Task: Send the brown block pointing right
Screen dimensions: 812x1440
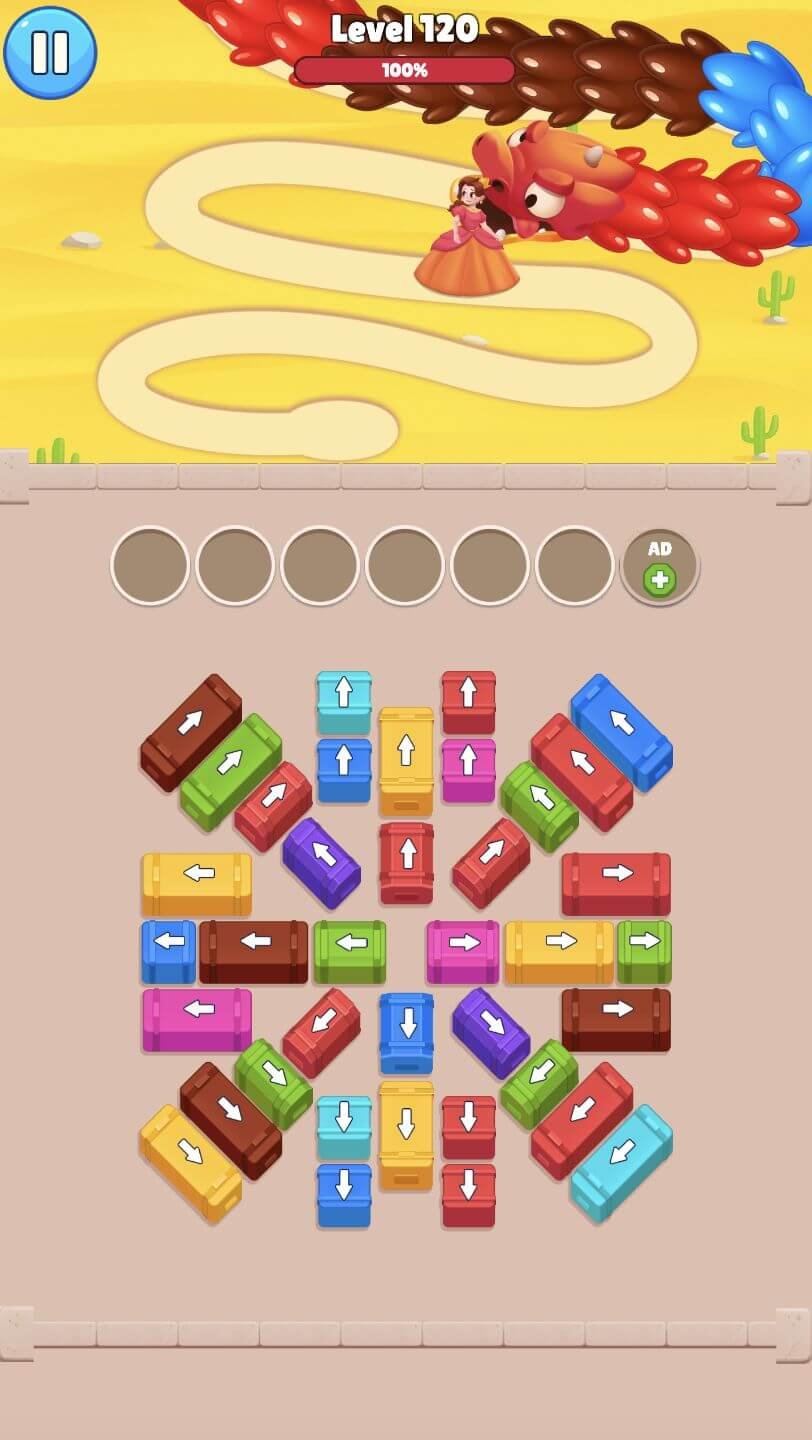Action: click(616, 1017)
